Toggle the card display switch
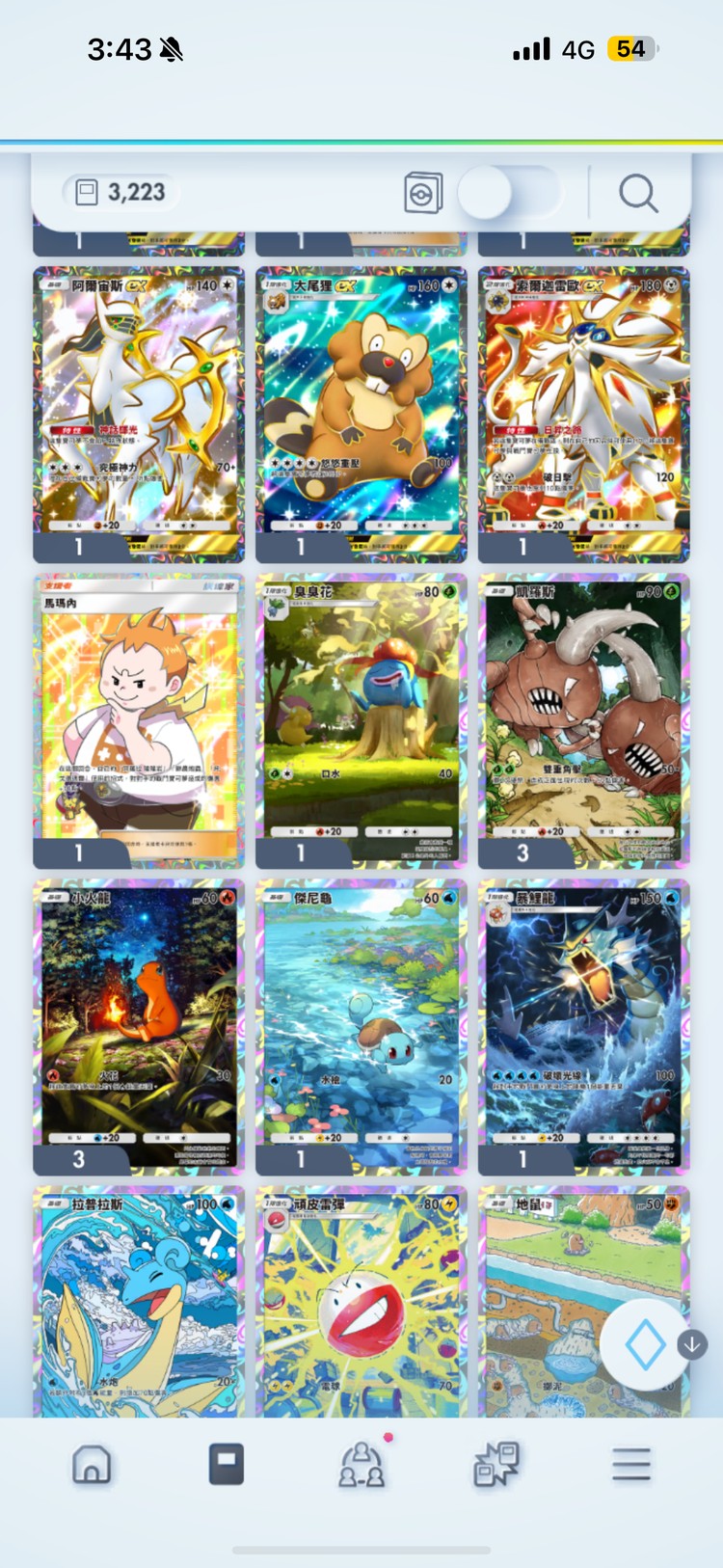This screenshot has width=723, height=1568. point(509,193)
